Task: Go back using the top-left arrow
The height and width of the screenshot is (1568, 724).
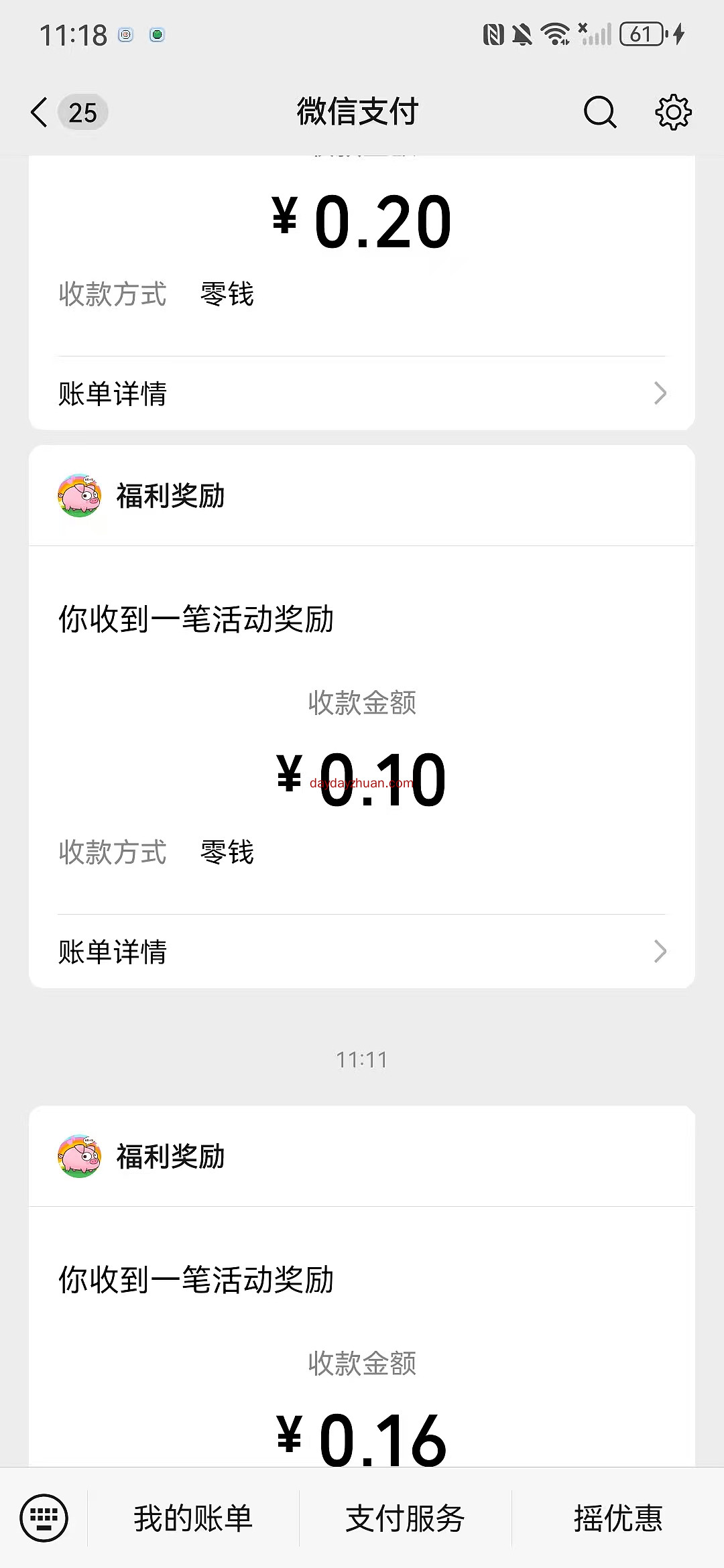Action: (40, 112)
